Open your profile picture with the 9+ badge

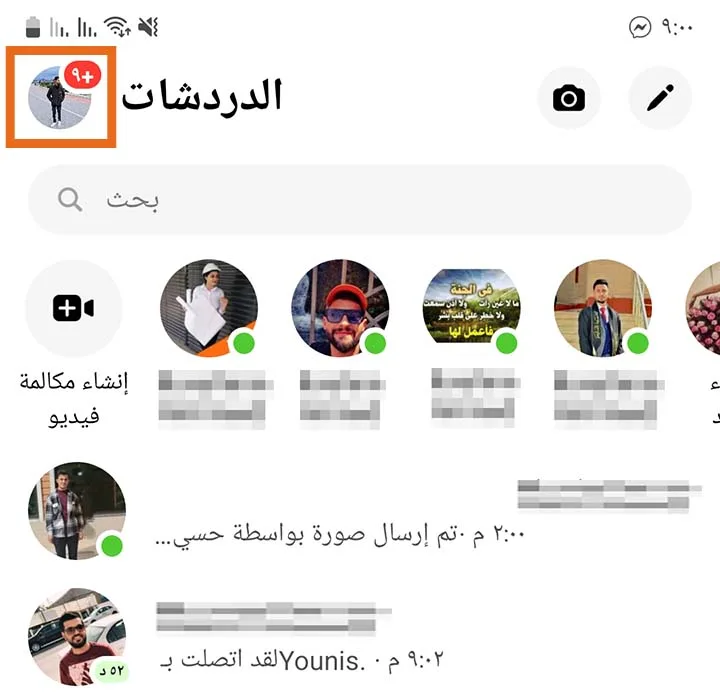(x=61, y=97)
